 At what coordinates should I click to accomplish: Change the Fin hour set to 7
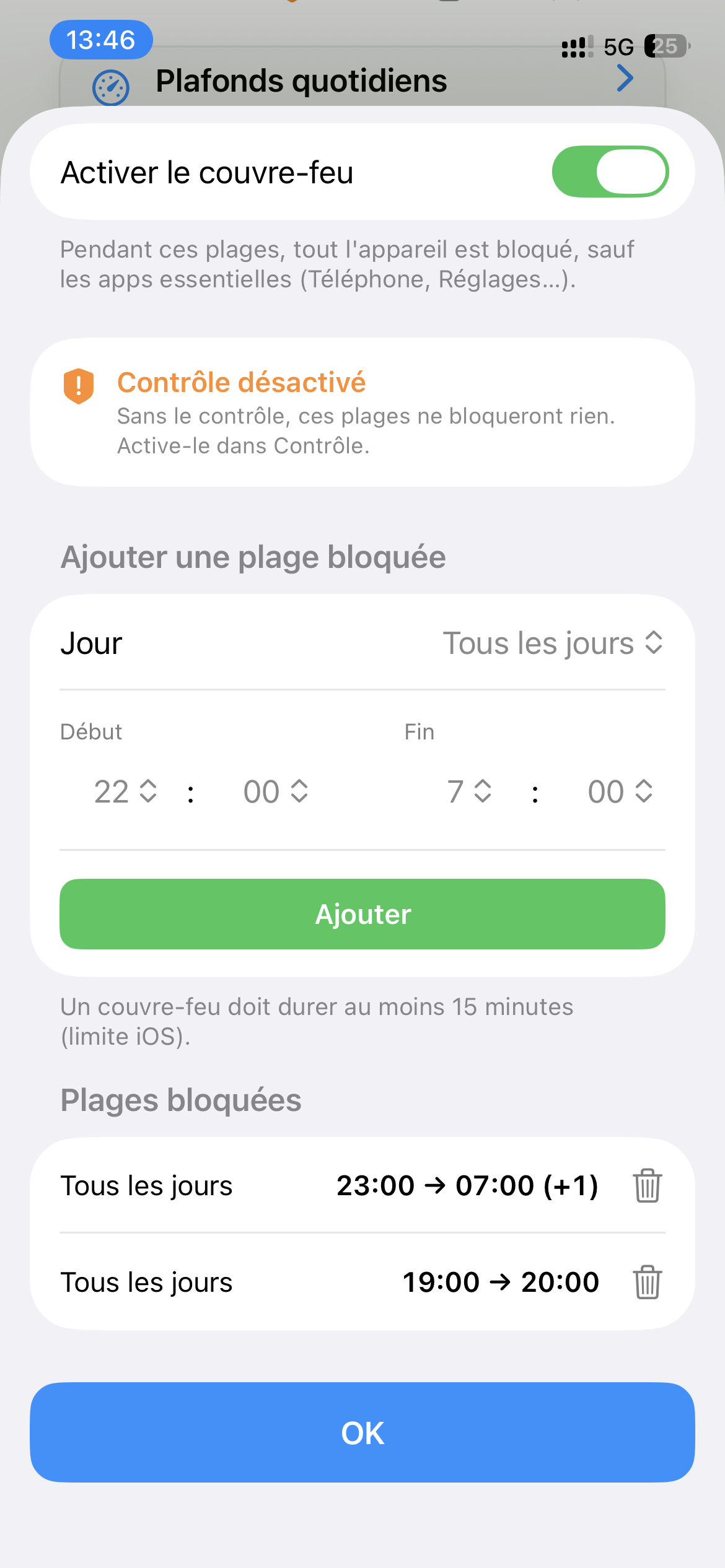click(469, 791)
